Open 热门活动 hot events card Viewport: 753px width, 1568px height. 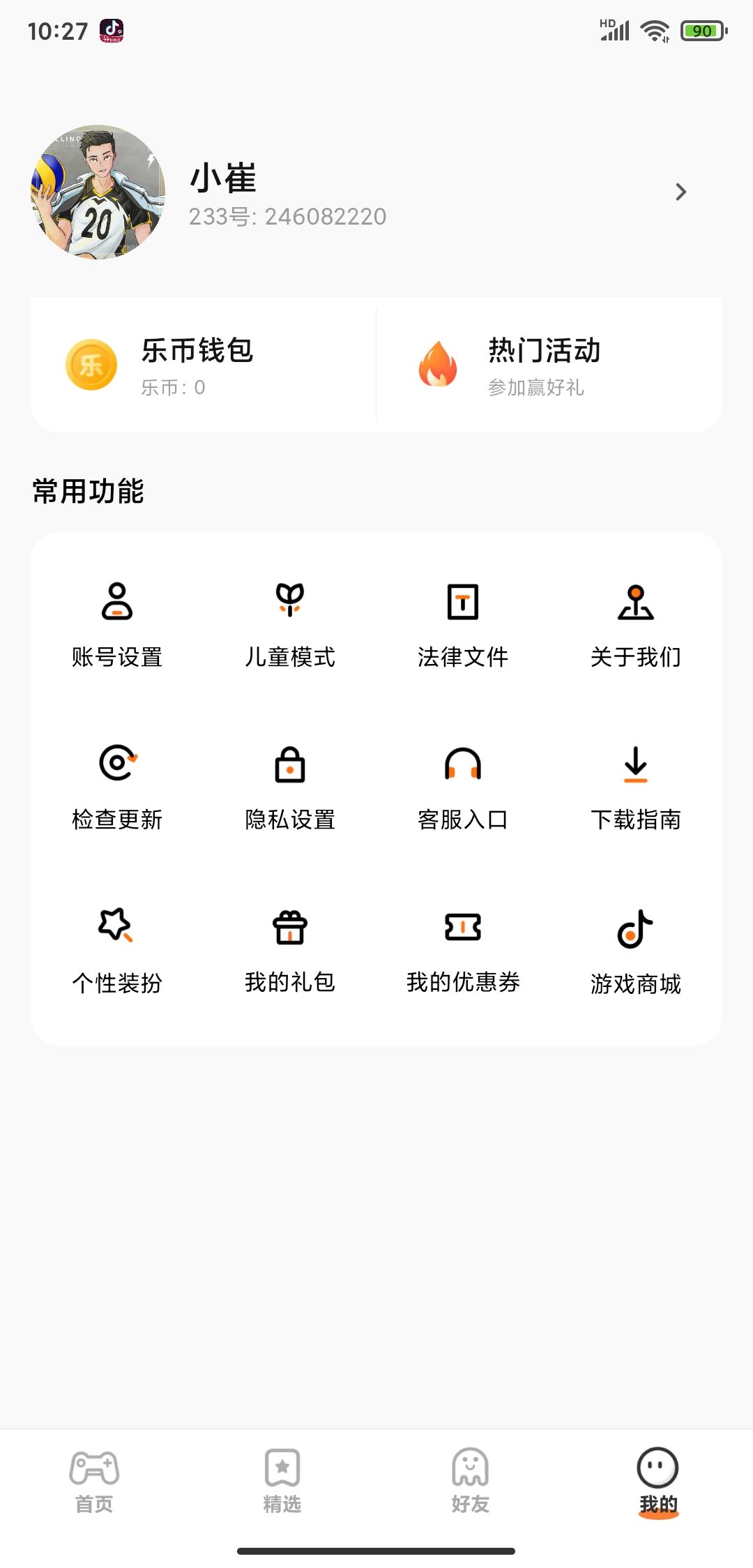click(x=548, y=365)
